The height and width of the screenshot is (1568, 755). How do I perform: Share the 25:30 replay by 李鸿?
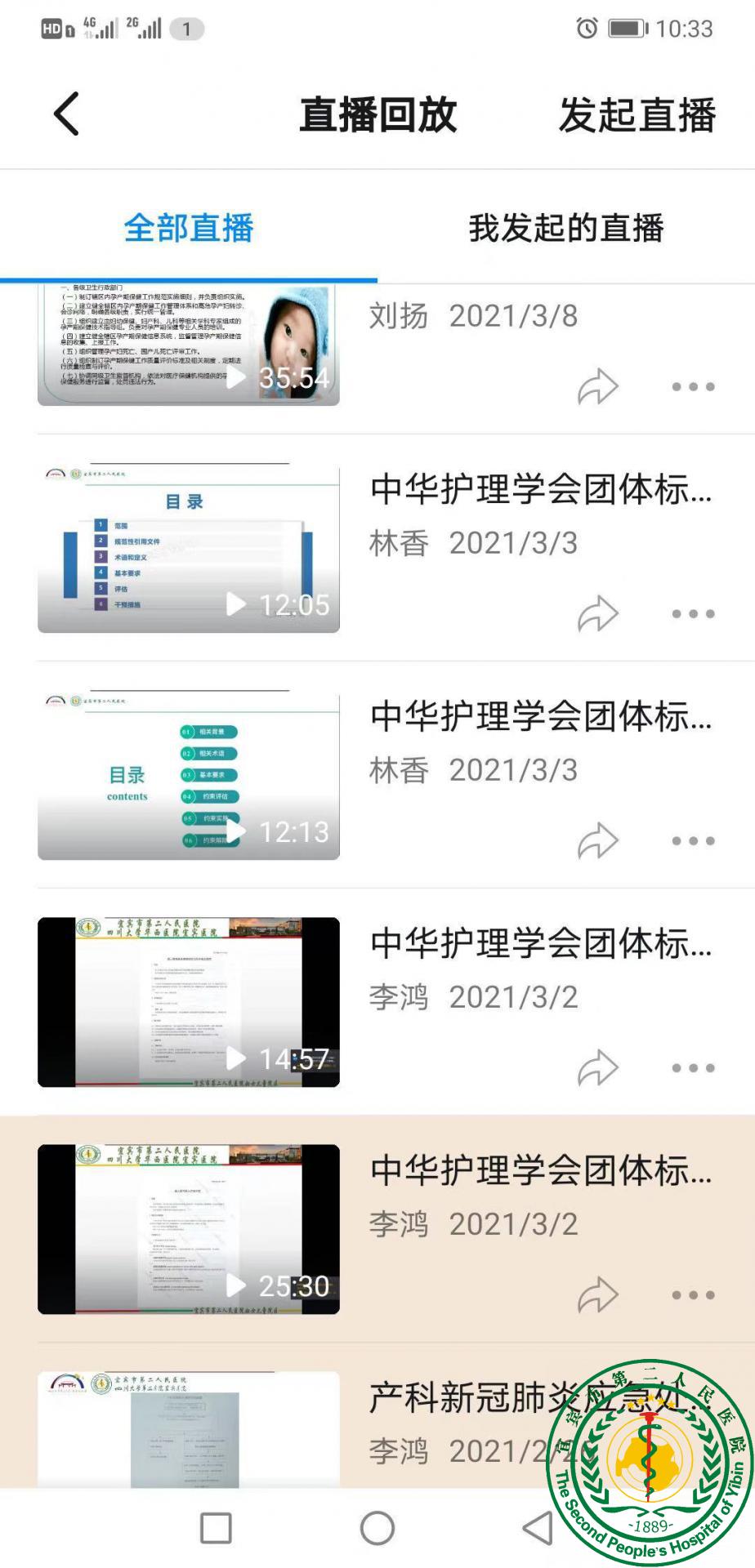coord(598,1295)
